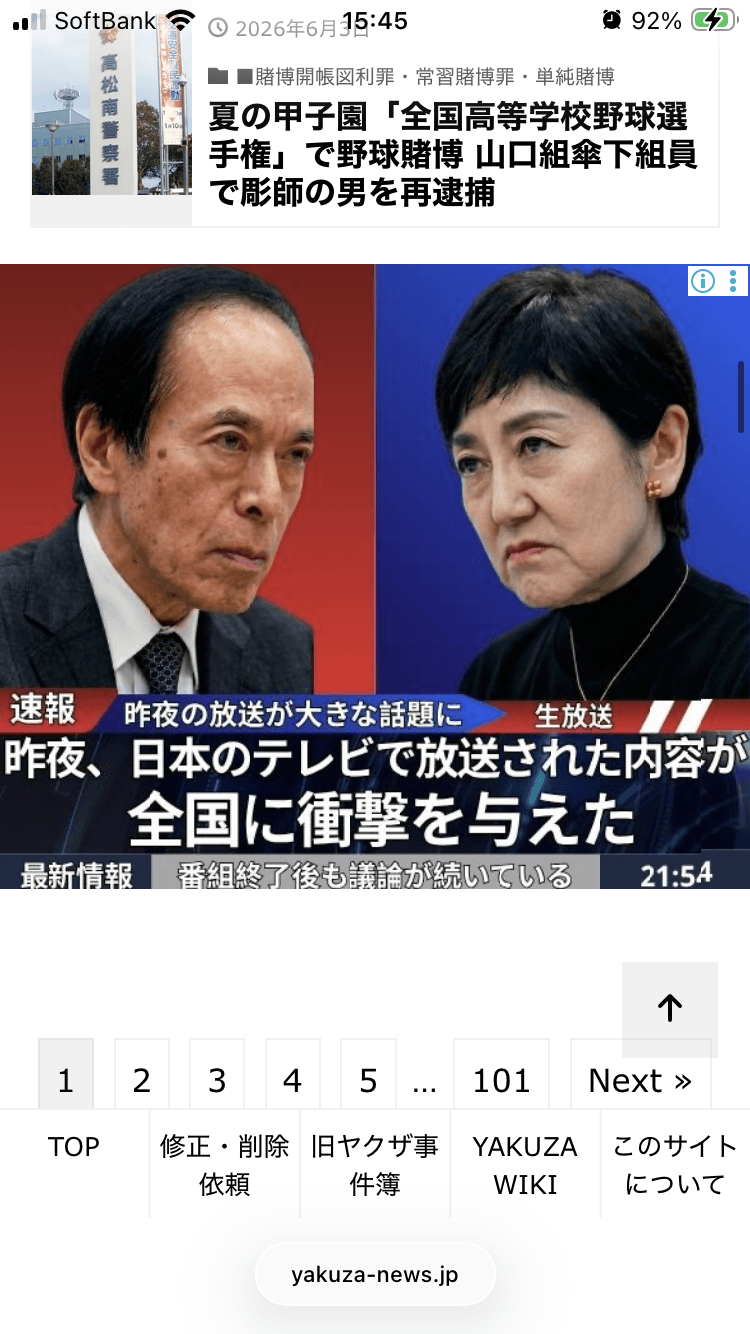Open YAKUZA WIKI
This screenshot has width=750, height=1334.
[525, 1164]
